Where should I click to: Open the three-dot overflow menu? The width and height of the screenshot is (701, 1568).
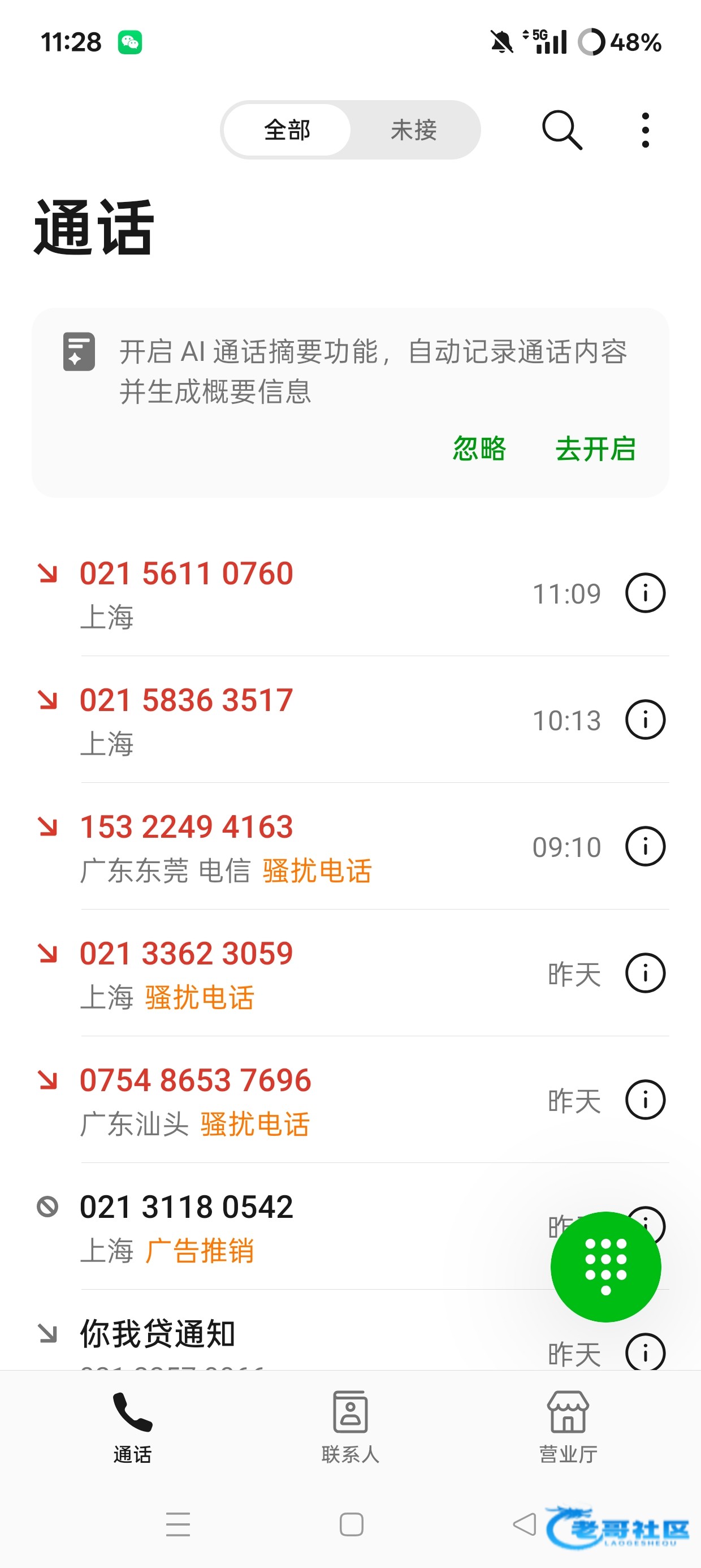pyautogui.click(x=645, y=130)
